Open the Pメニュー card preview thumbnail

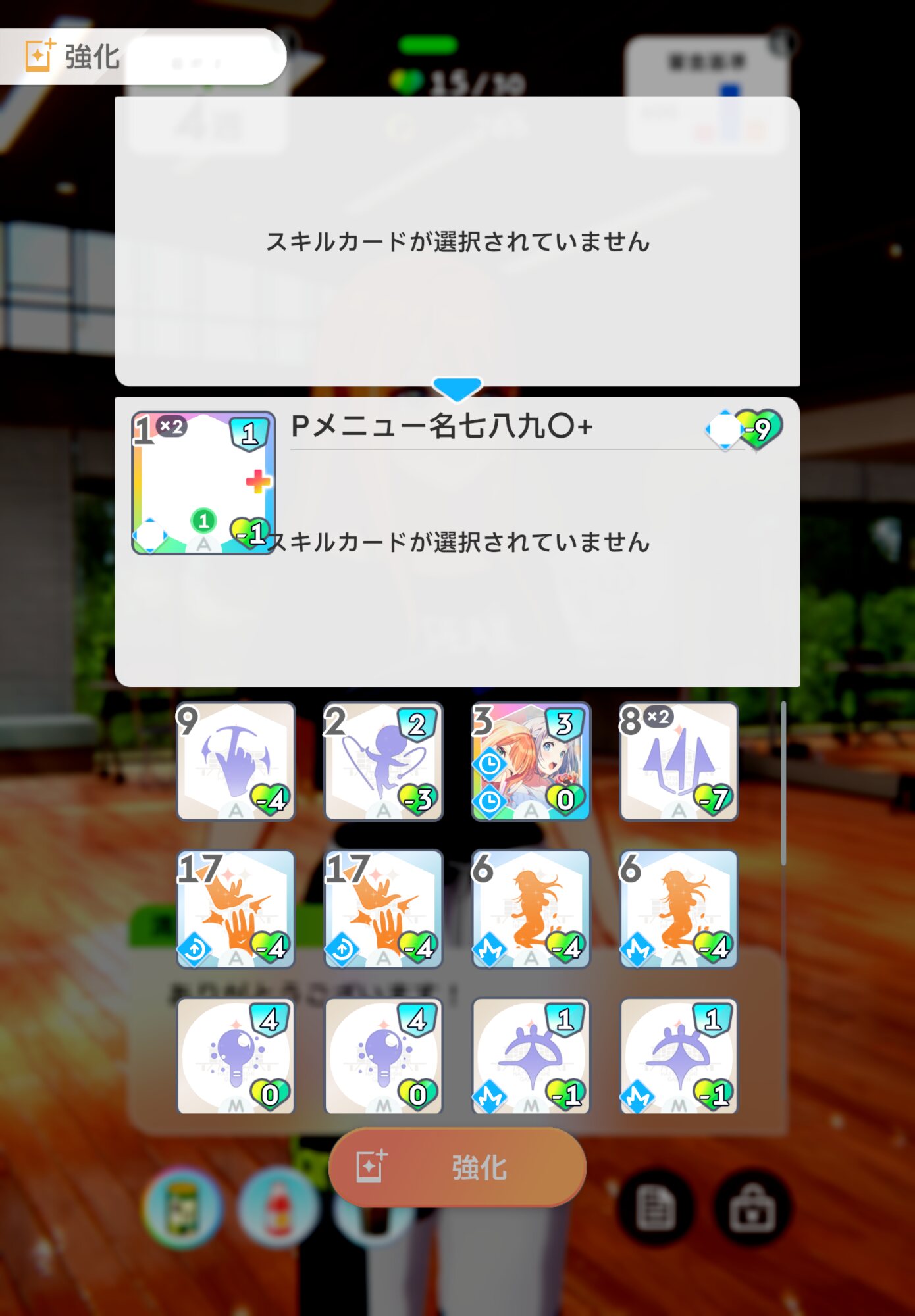point(203,483)
